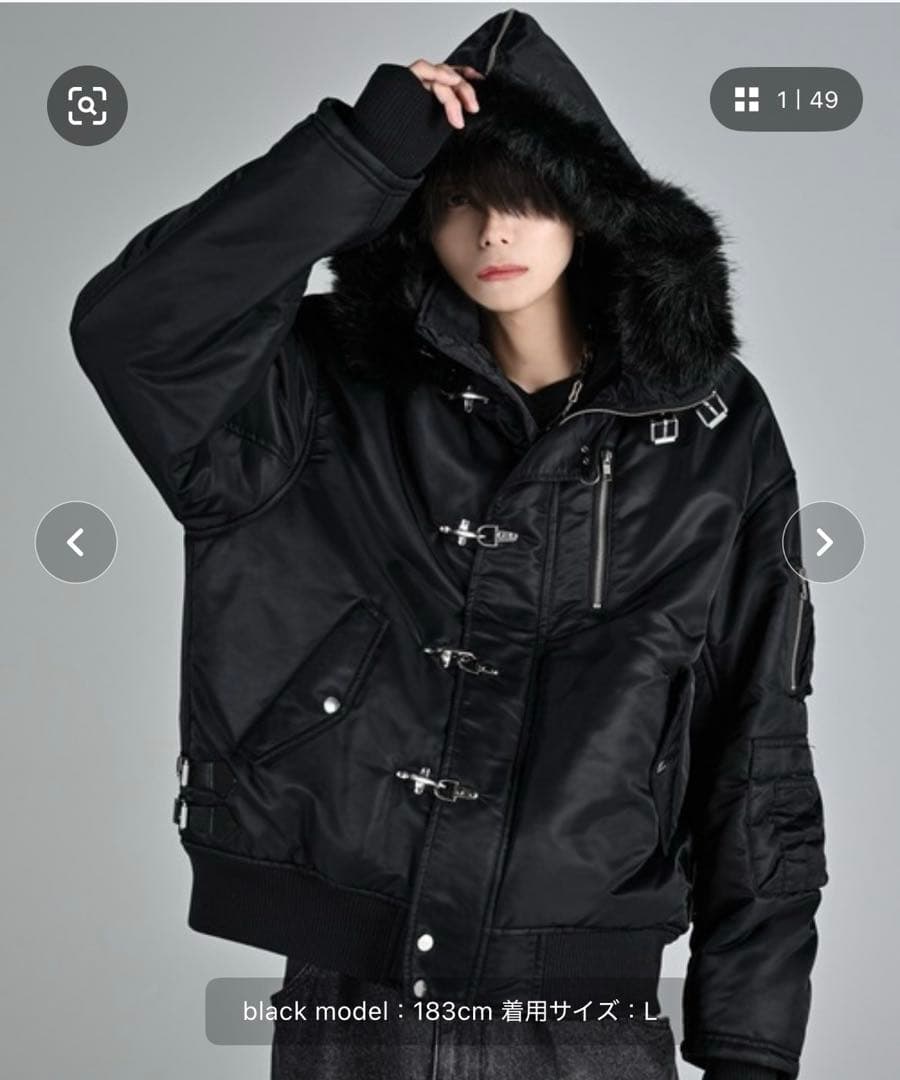The image size is (900, 1080).
Task: Go to the previous product image
Action: [x=76, y=542]
